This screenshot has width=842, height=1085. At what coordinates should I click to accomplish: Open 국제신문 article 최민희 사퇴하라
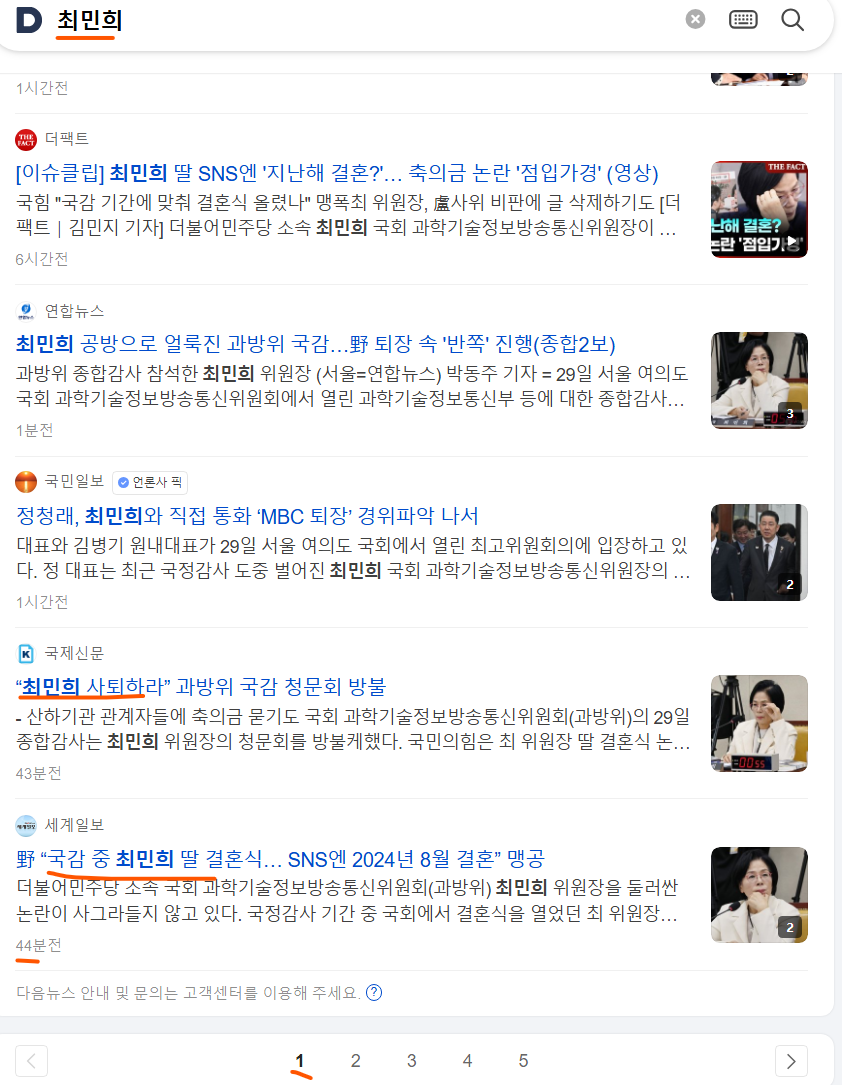click(200, 687)
